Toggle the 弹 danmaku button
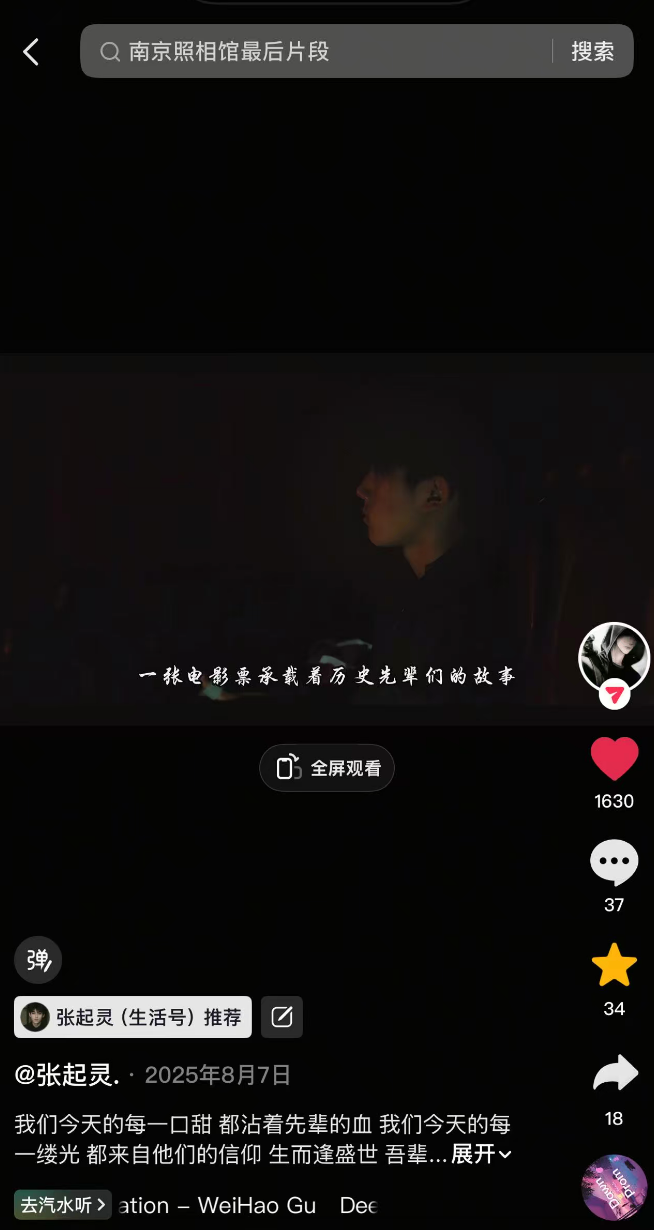The height and width of the screenshot is (1230, 654). [x=38, y=960]
